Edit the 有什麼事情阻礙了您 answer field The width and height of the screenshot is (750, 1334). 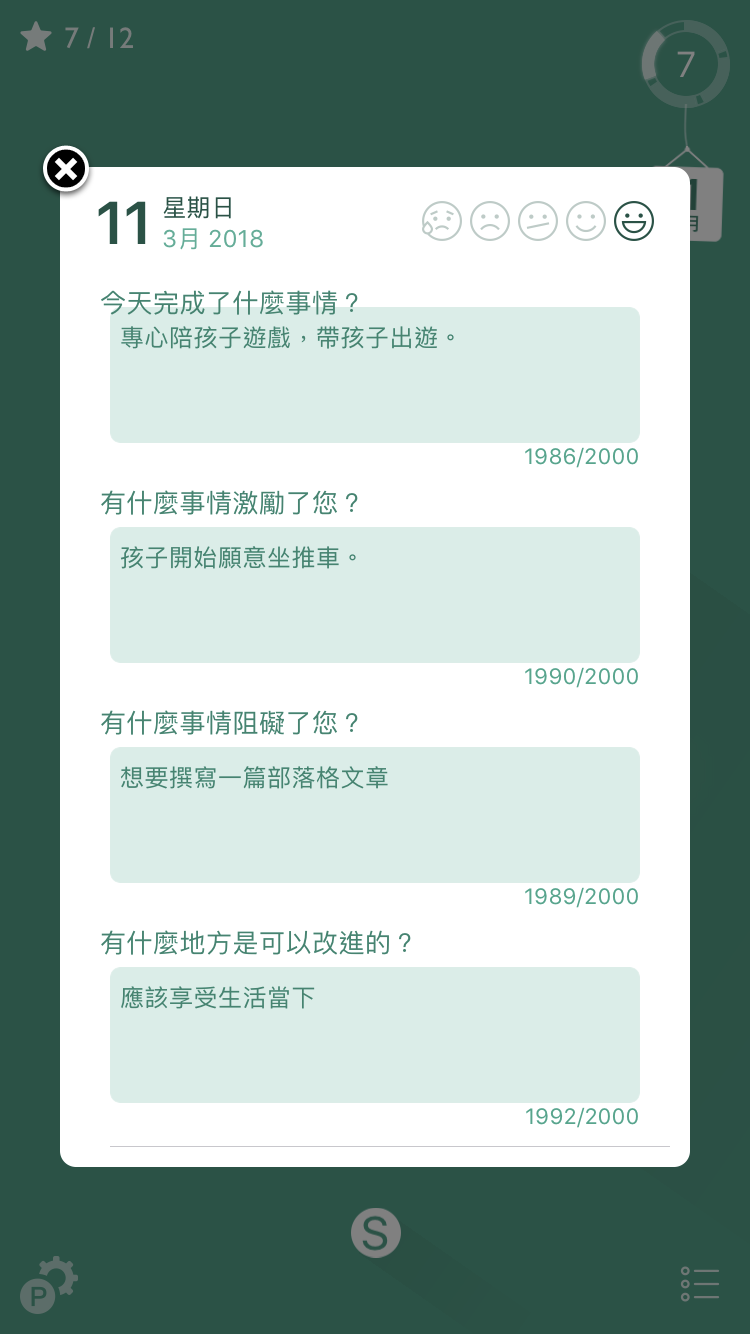pyautogui.click(x=375, y=815)
